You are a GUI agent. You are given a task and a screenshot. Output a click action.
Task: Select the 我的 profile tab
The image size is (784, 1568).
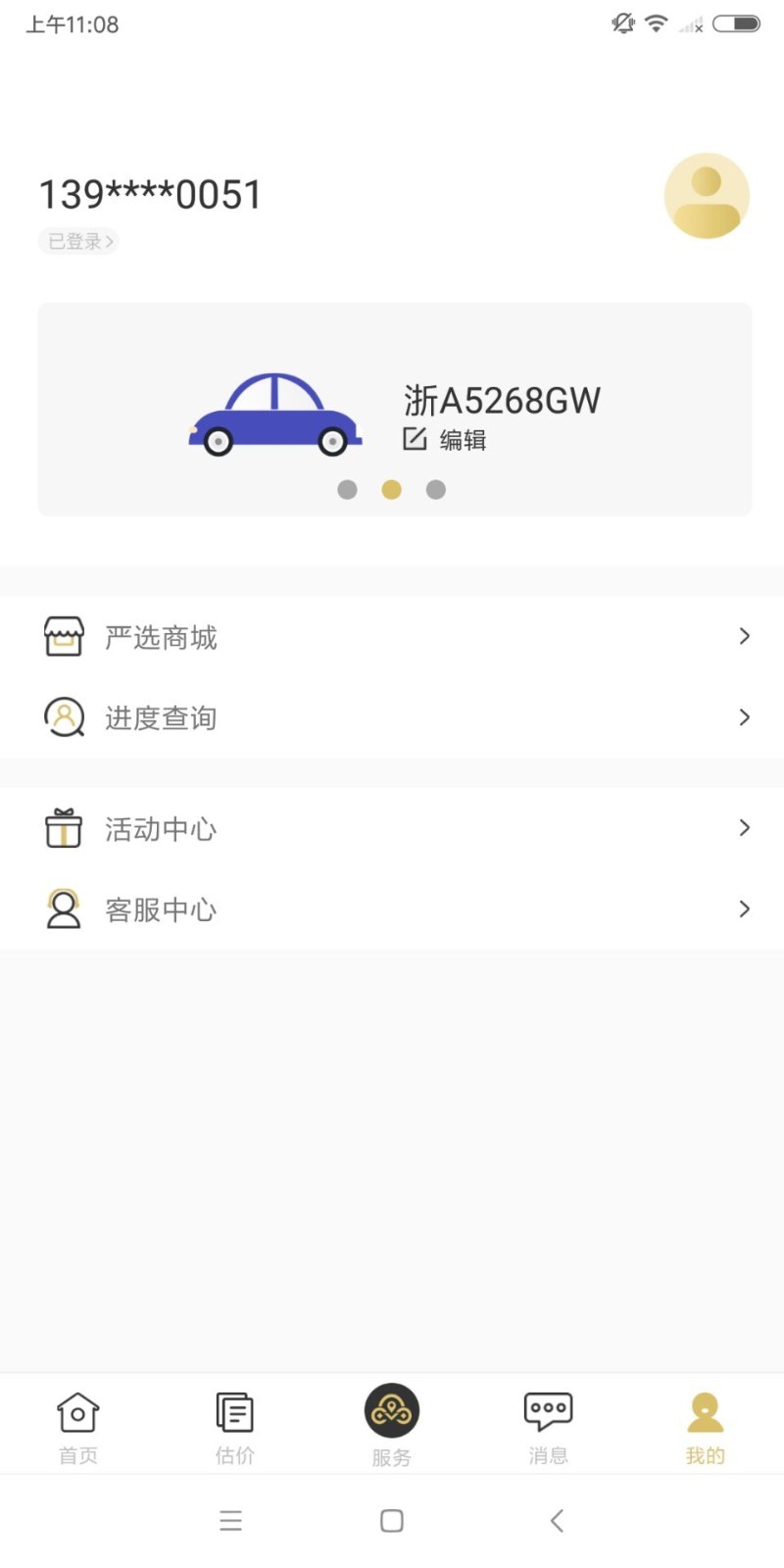point(706,1427)
